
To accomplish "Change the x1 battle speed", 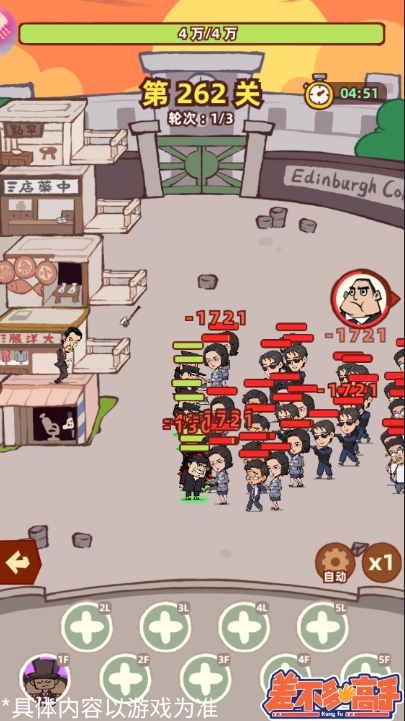I will click(x=381, y=562).
